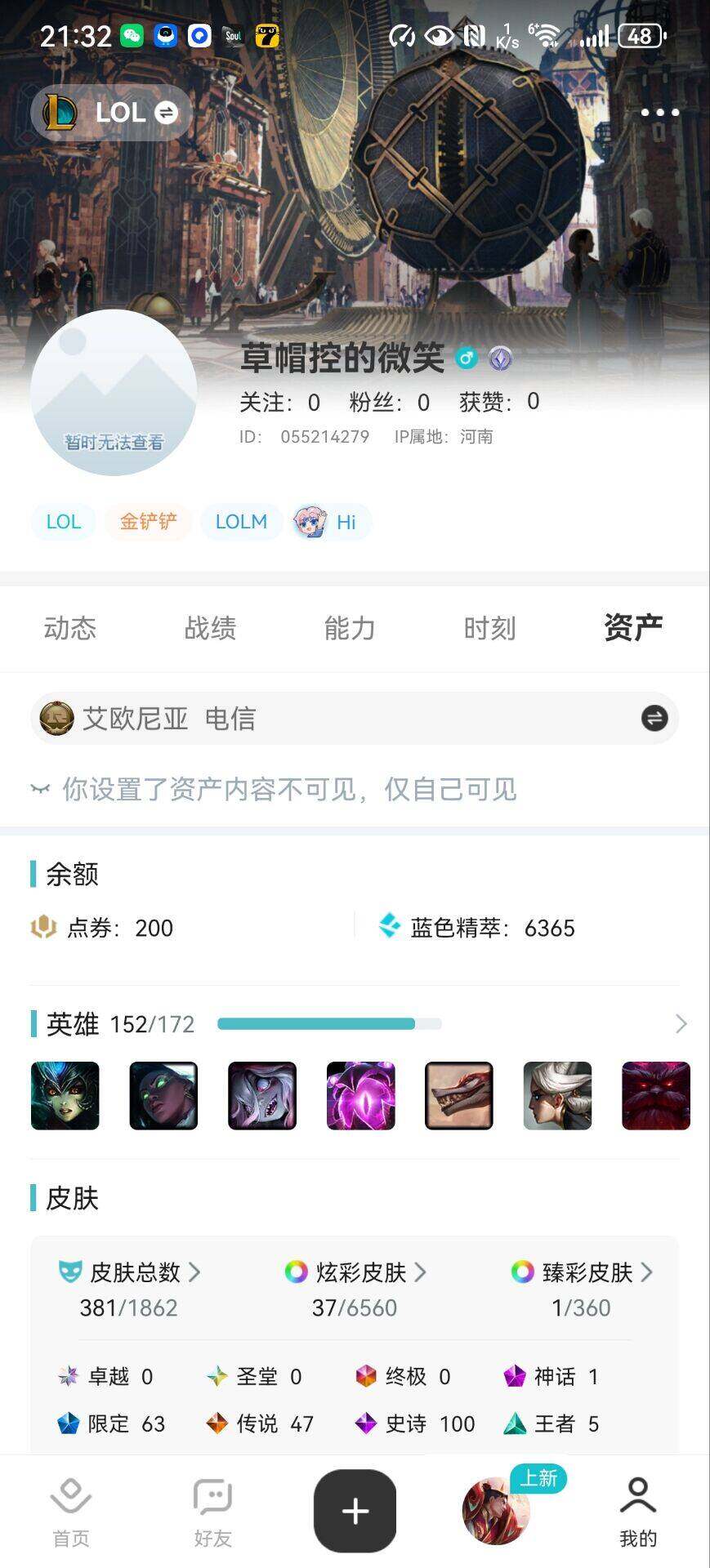Open the 上新 champion icon tab
The height and width of the screenshot is (1568, 710).
(x=497, y=1511)
